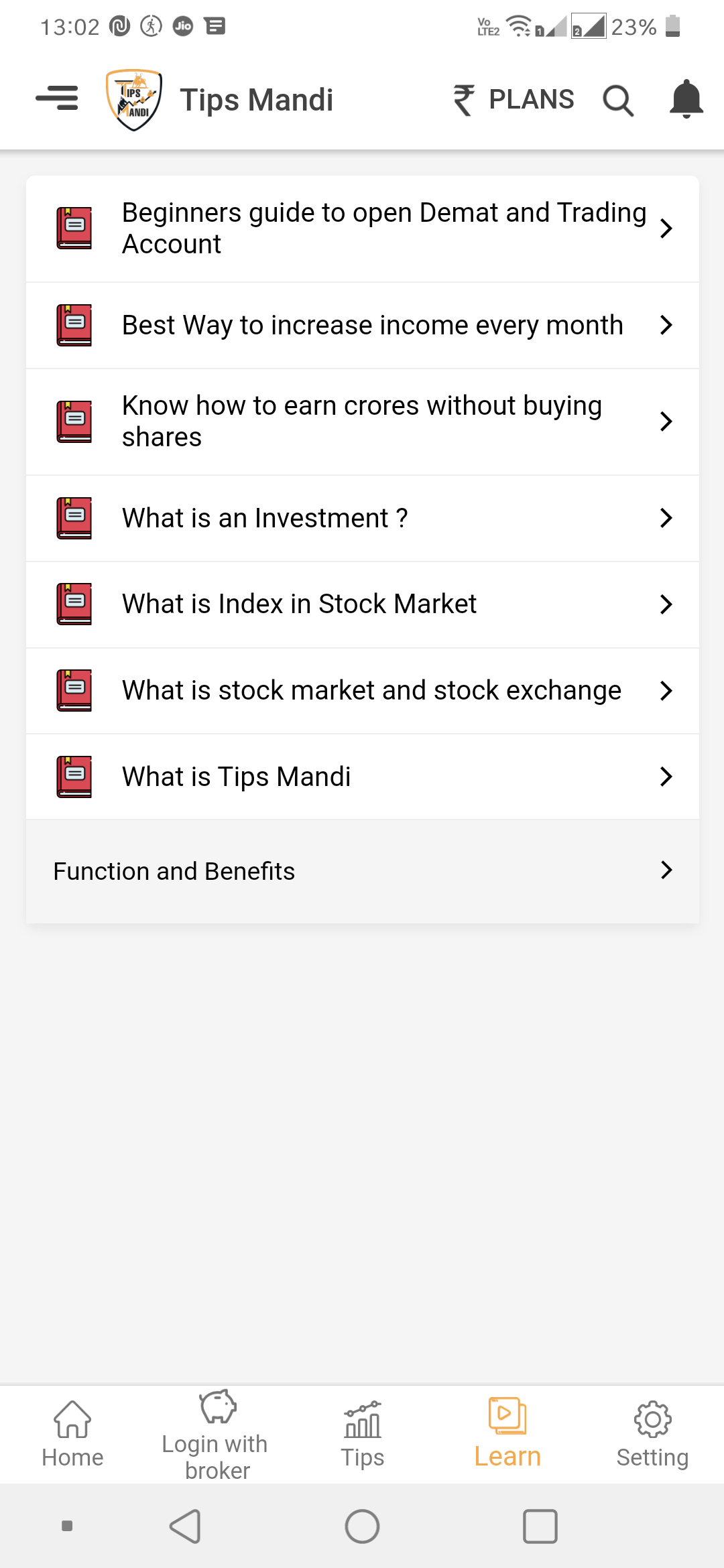Open Beginners guide to open Demat account
Image resolution: width=724 pixels, height=1568 pixels.
pos(363,228)
